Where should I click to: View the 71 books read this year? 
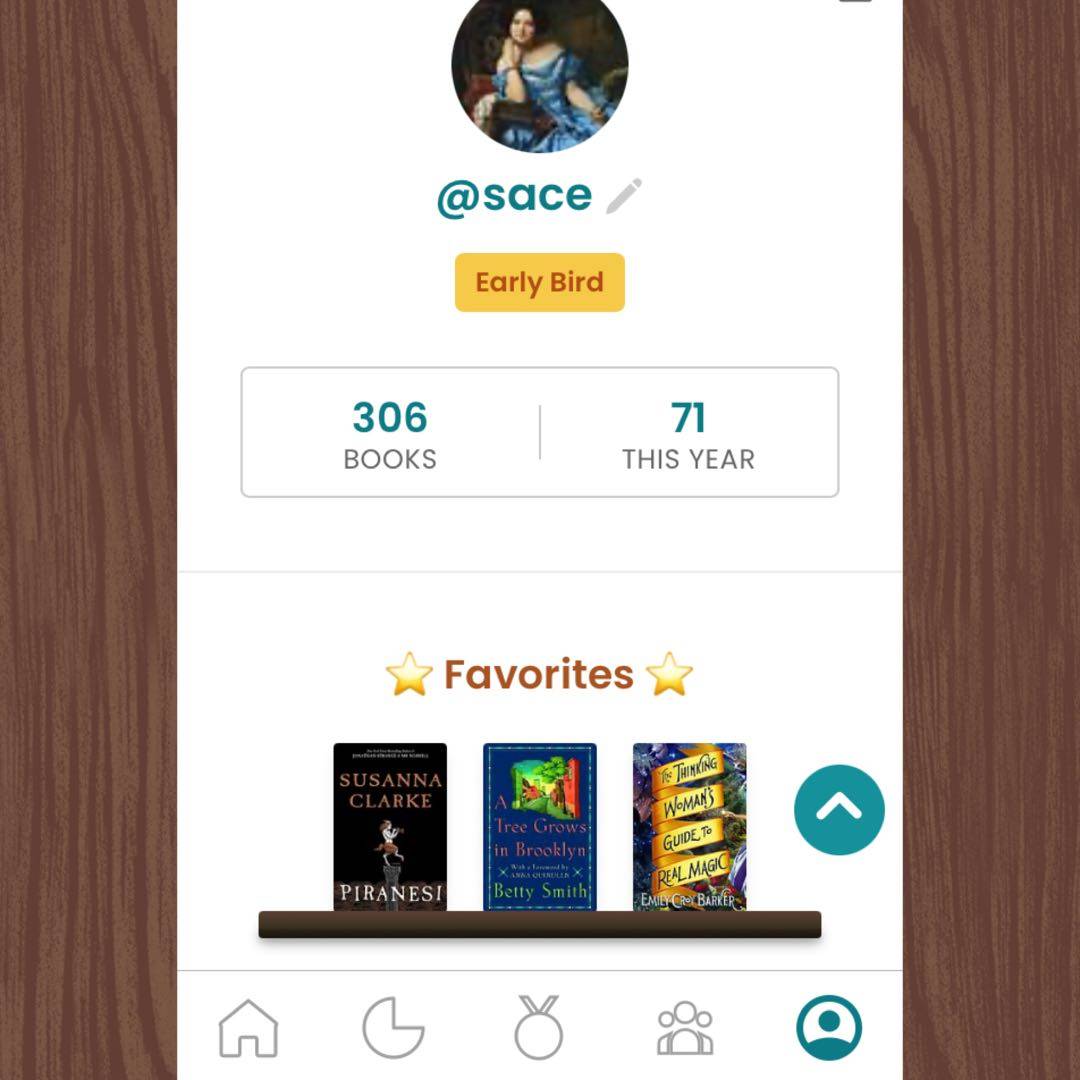(688, 433)
